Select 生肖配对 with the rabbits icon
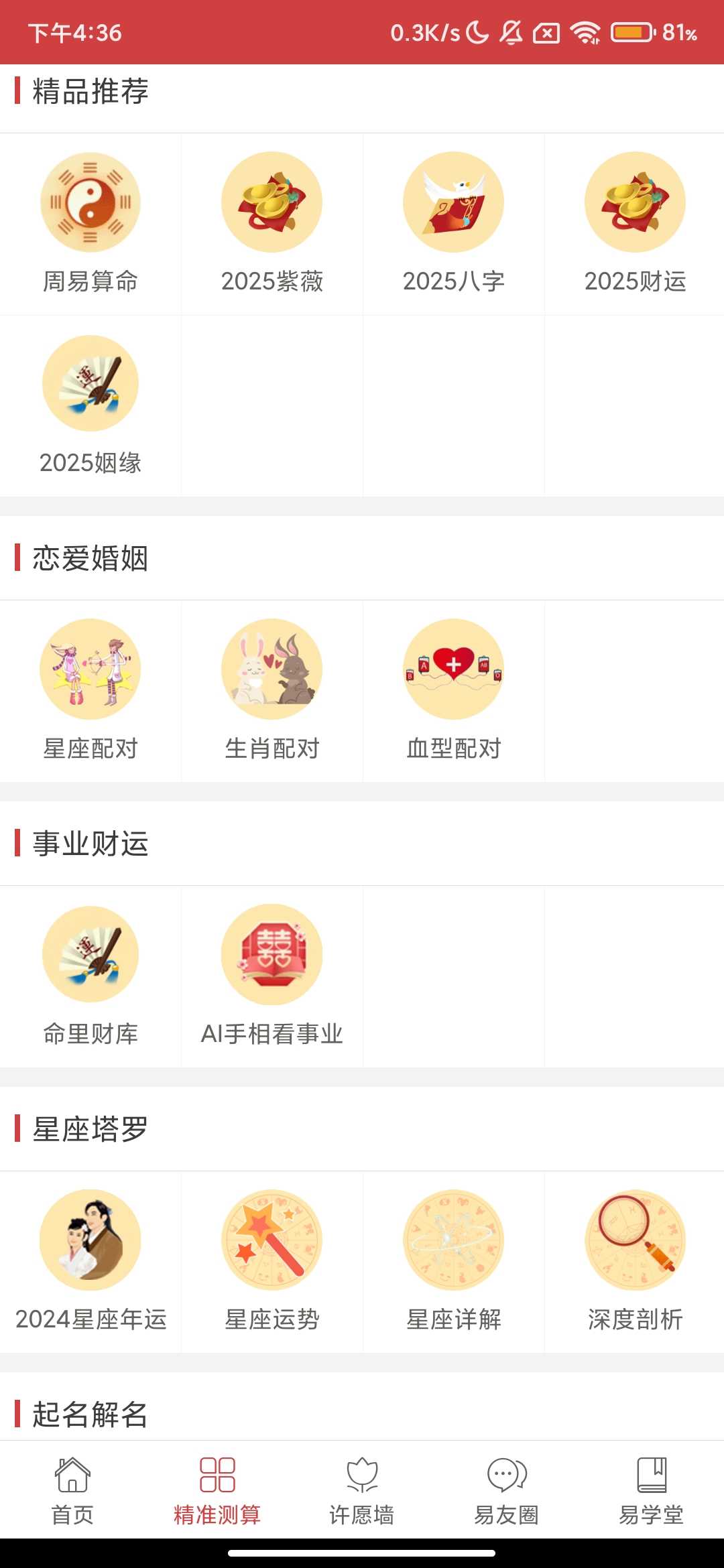Image resolution: width=724 pixels, height=1568 pixels. pos(272,691)
